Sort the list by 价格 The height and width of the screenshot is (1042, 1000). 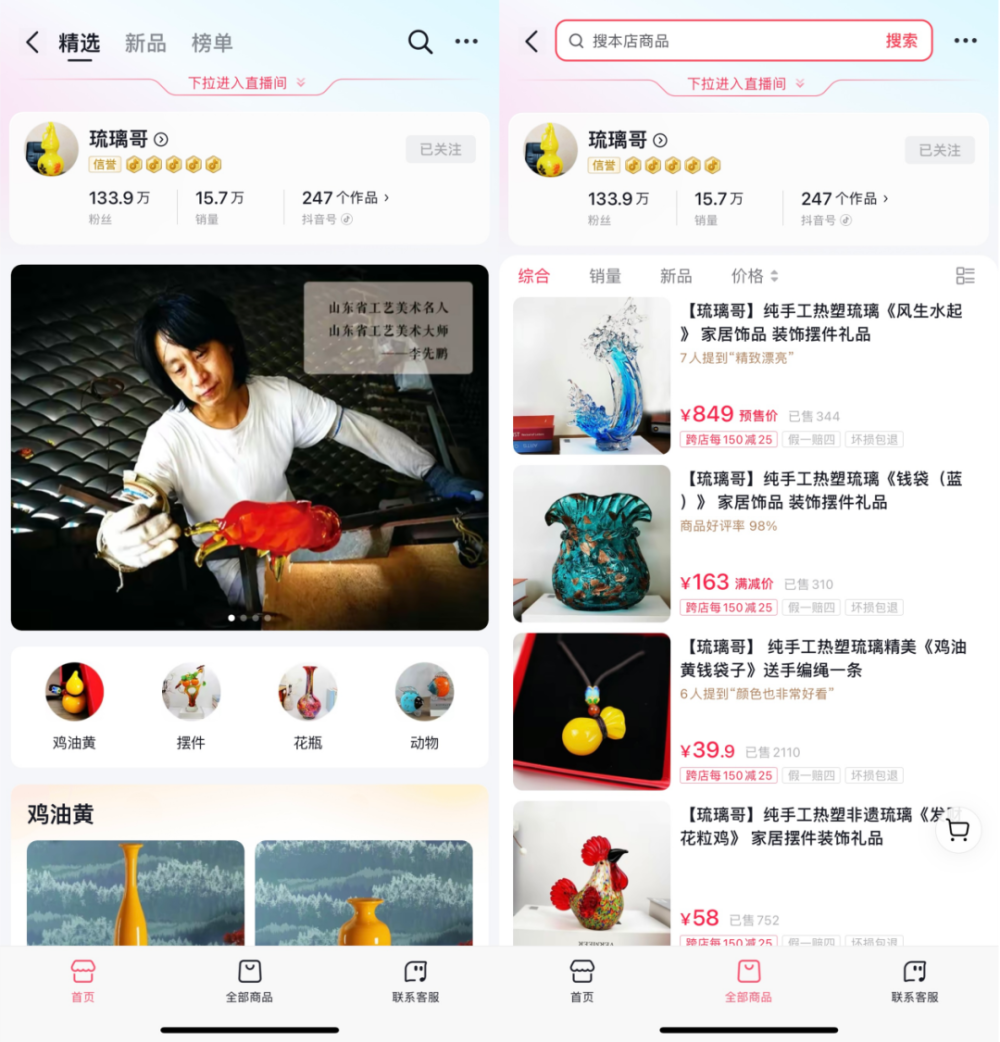click(754, 276)
